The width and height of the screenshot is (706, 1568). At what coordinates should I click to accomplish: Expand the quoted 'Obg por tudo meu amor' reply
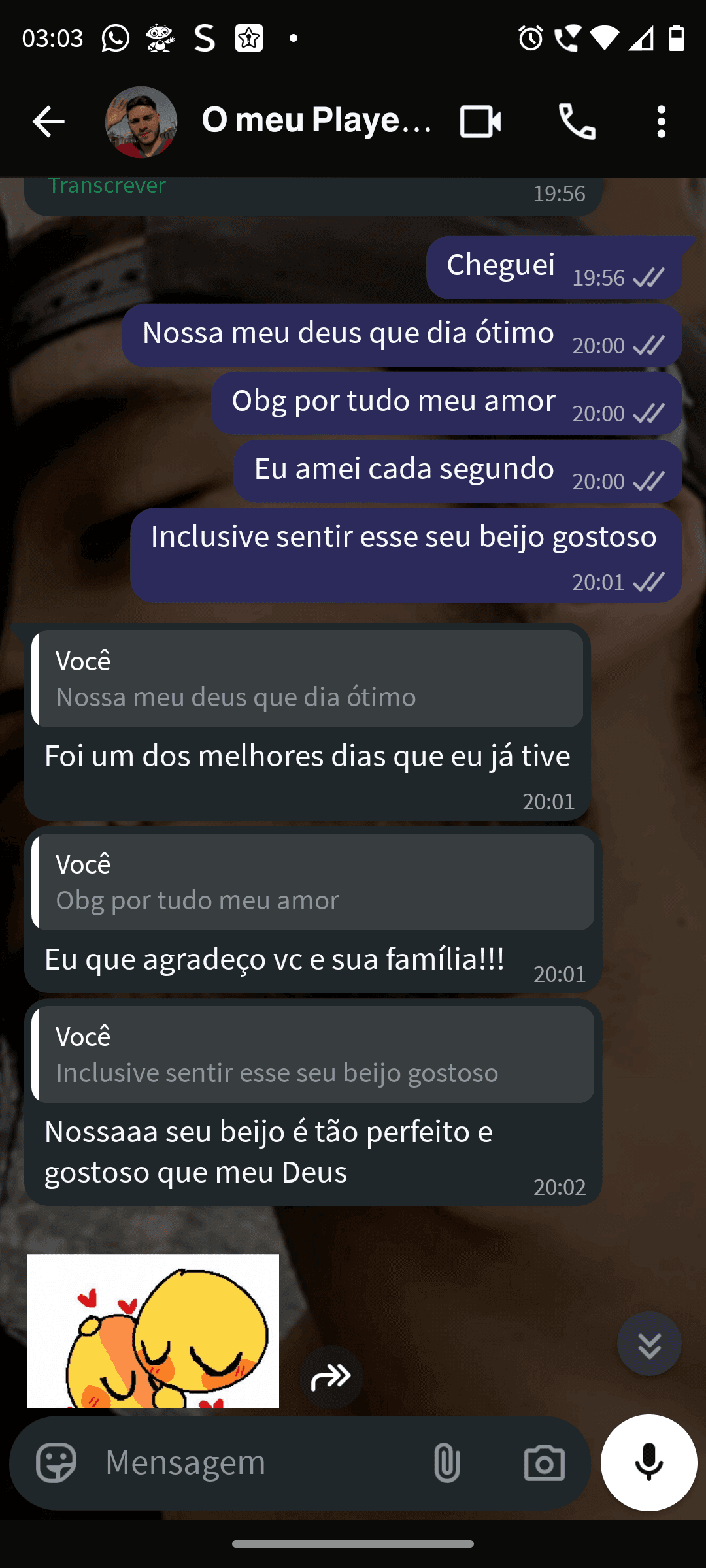point(314,881)
